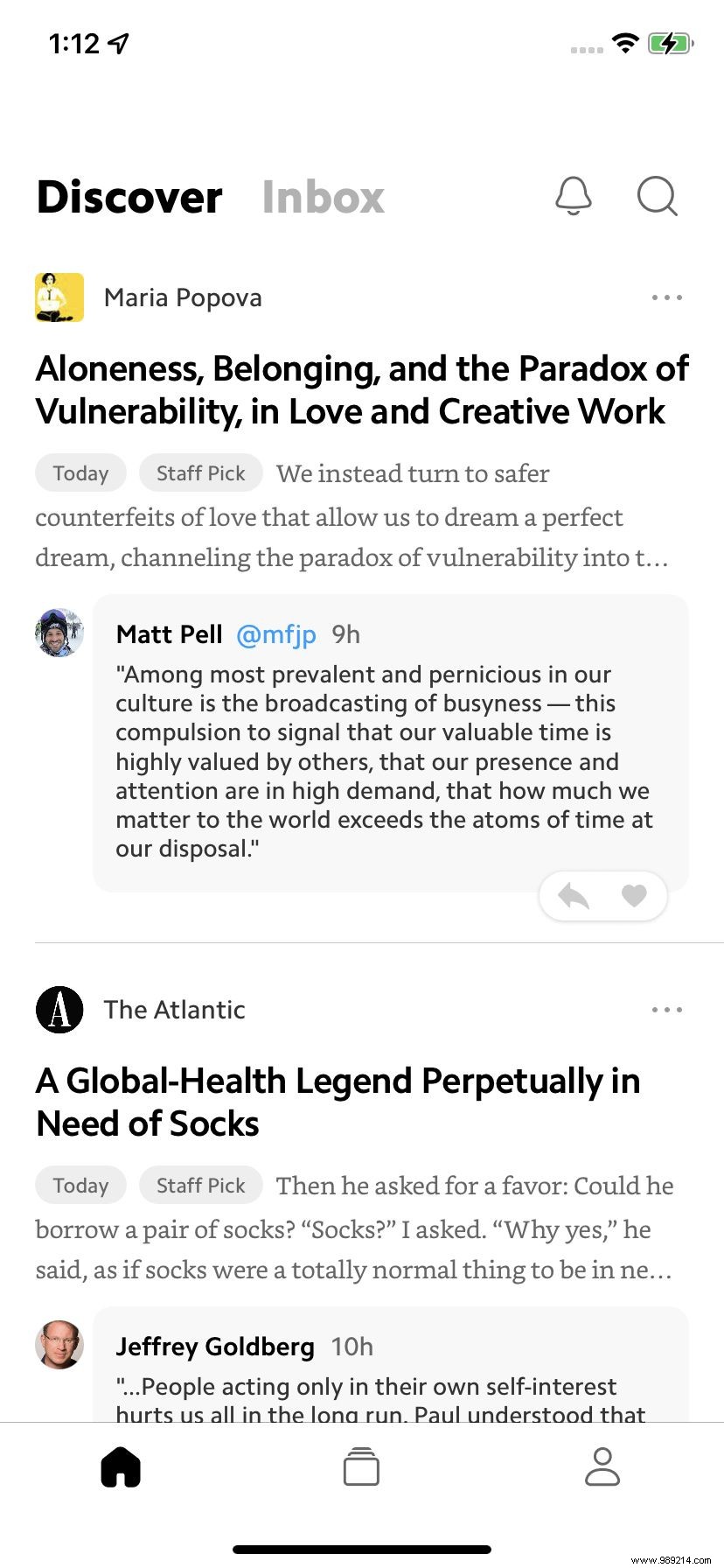Tap the Staff Pick chip on Maria's post
The image size is (724, 1568).
pos(201,473)
